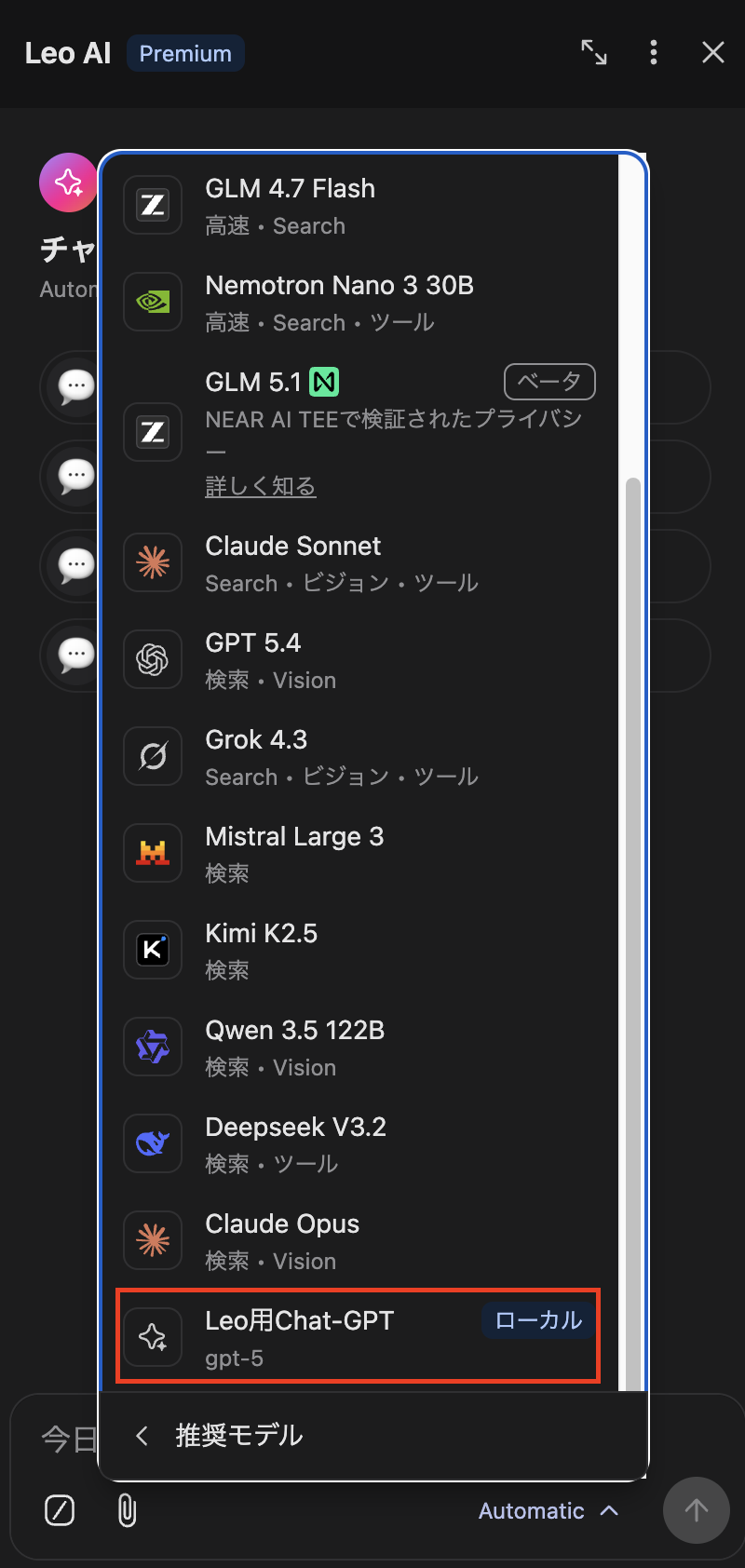745x1568 pixels.
Task: Pick Claude Sonnet from the model list
Action: [359, 562]
